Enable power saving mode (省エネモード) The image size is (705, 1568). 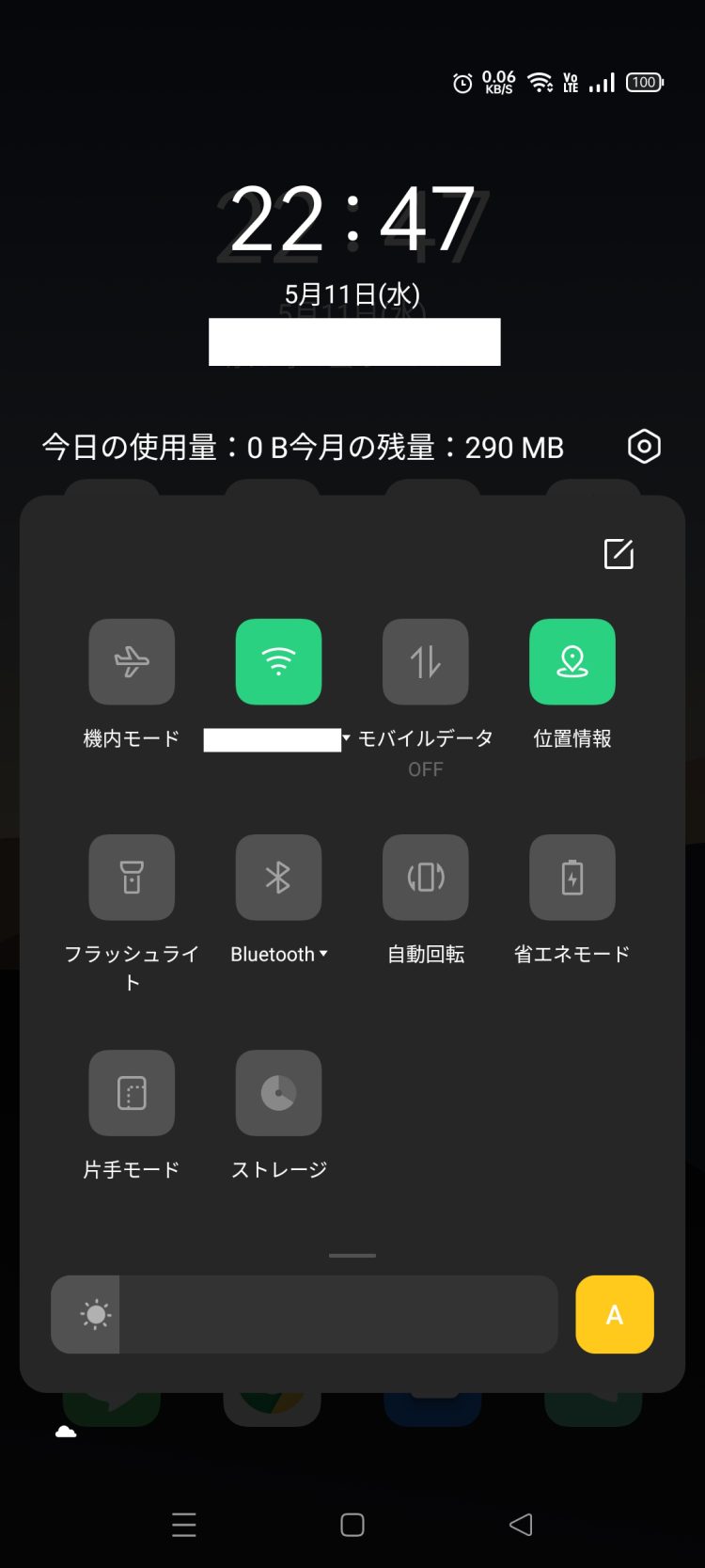pos(572,878)
